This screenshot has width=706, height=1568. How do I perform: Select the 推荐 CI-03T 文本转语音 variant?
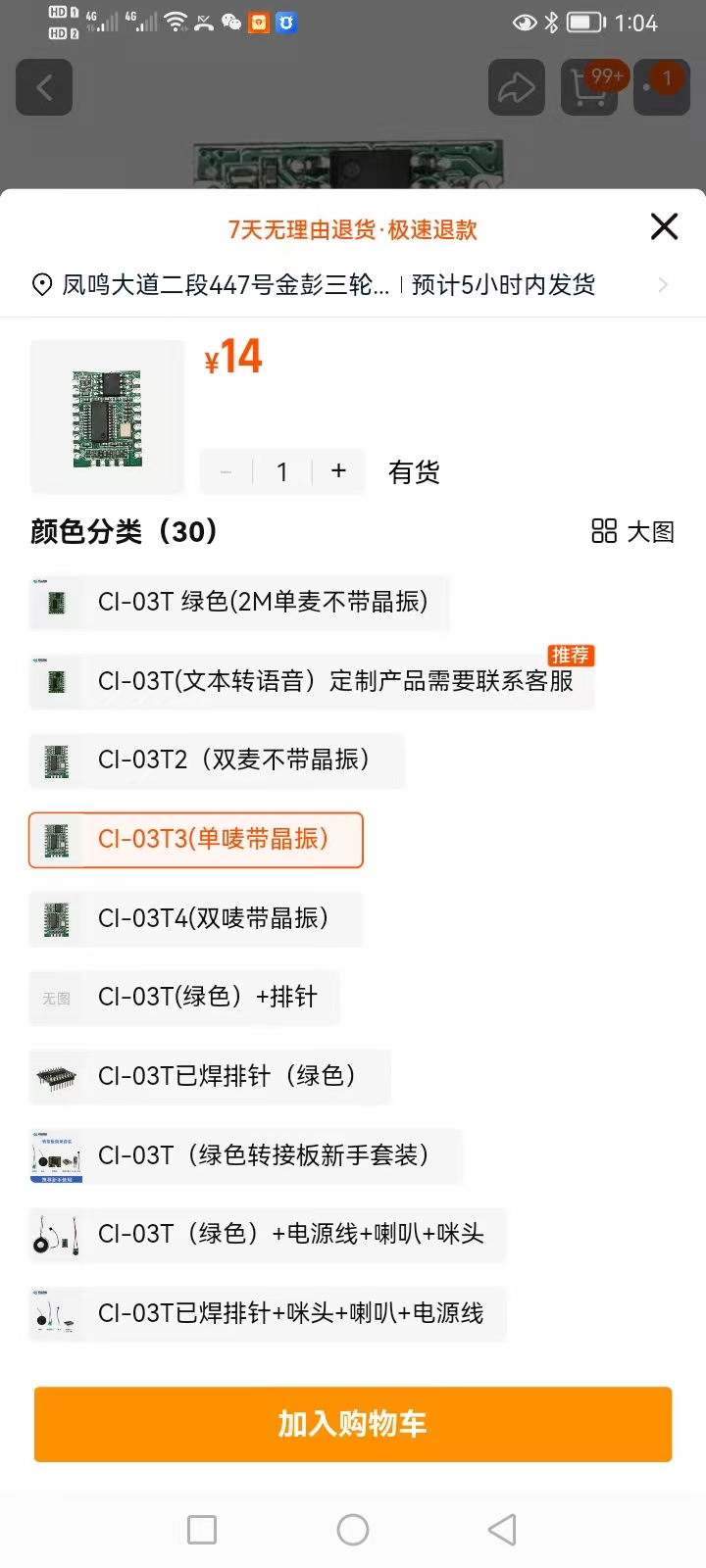point(311,682)
